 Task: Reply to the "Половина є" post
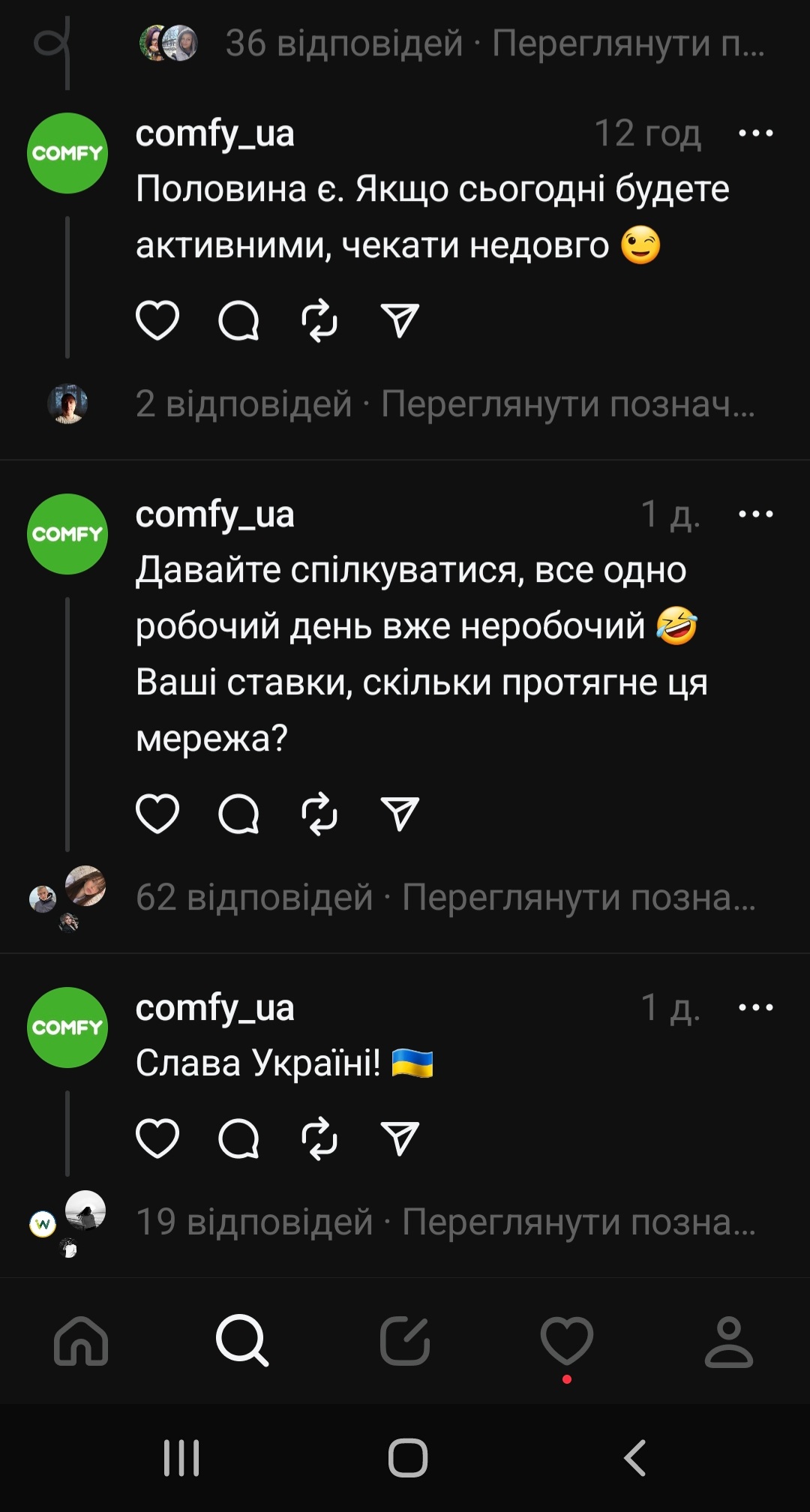tap(238, 320)
